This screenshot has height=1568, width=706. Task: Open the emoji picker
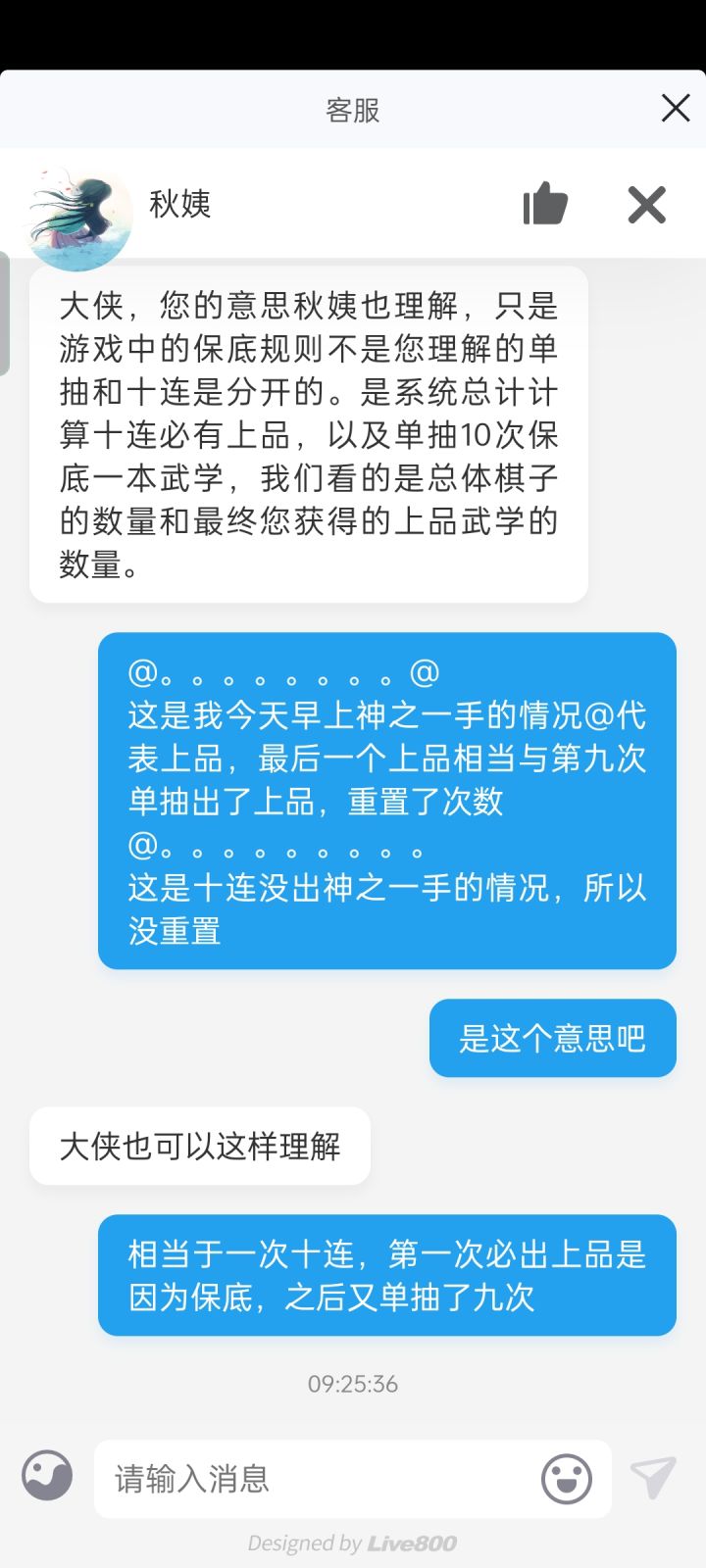coord(567,1478)
